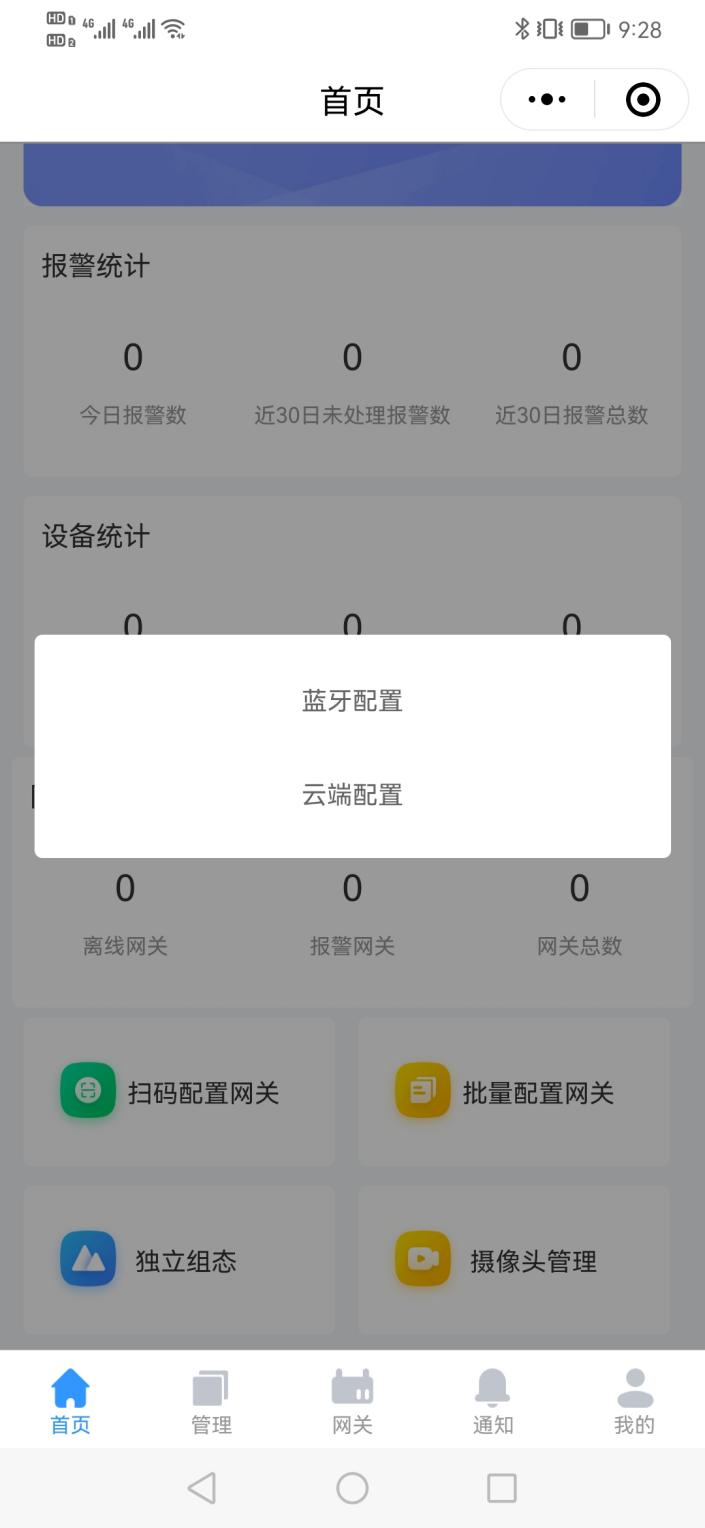Tap the system home button

[352, 1488]
